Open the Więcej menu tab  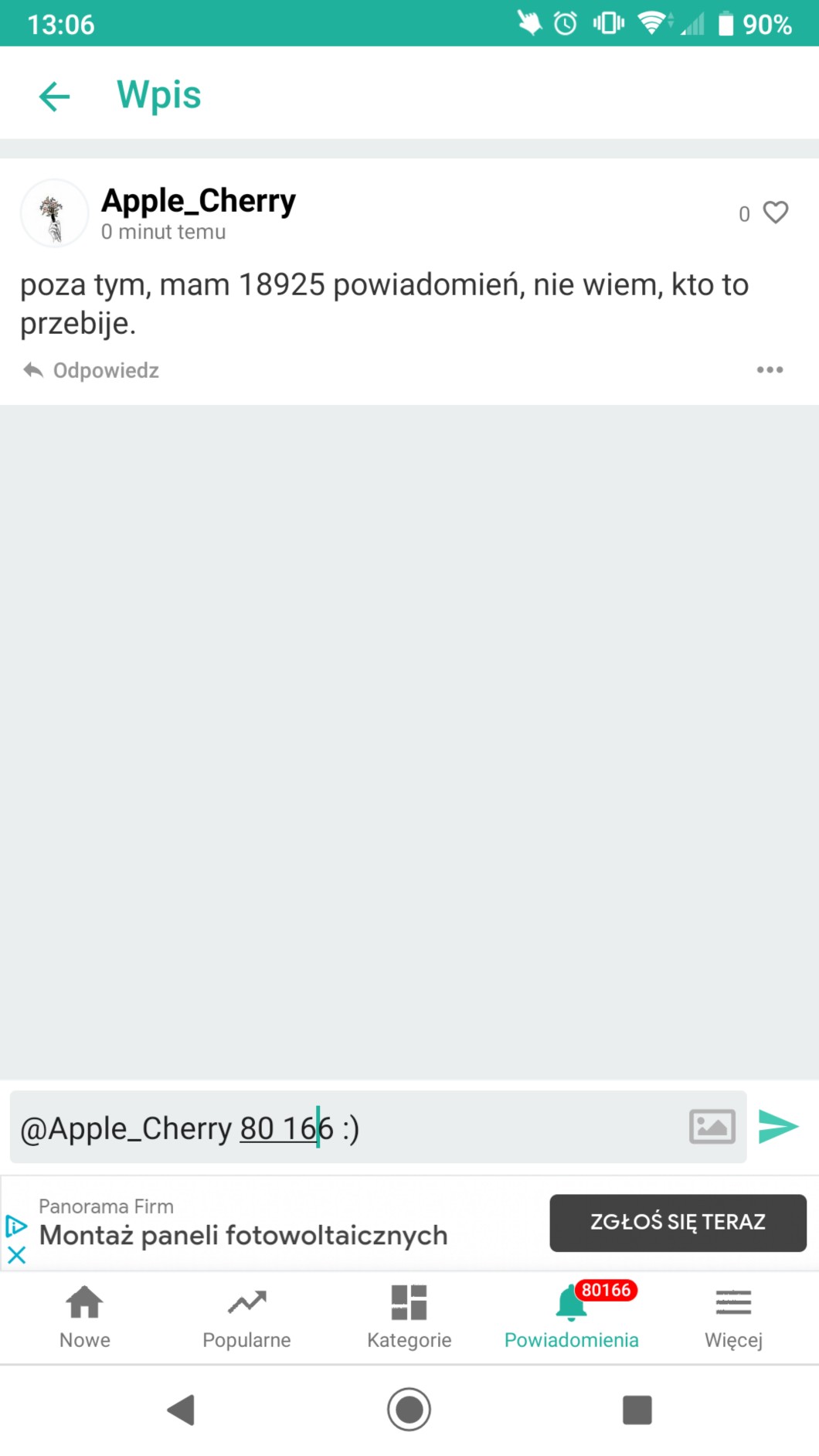click(733, 1317)
